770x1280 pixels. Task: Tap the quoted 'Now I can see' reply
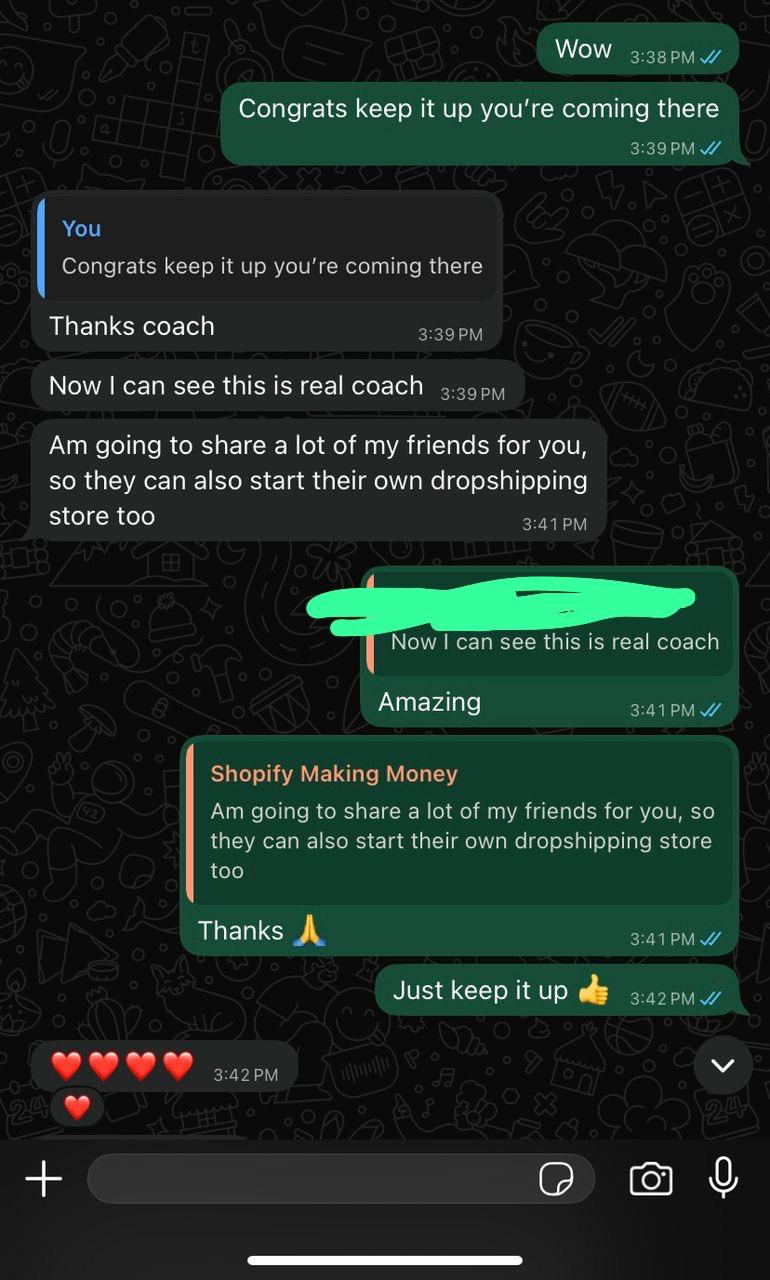[552, 628]
